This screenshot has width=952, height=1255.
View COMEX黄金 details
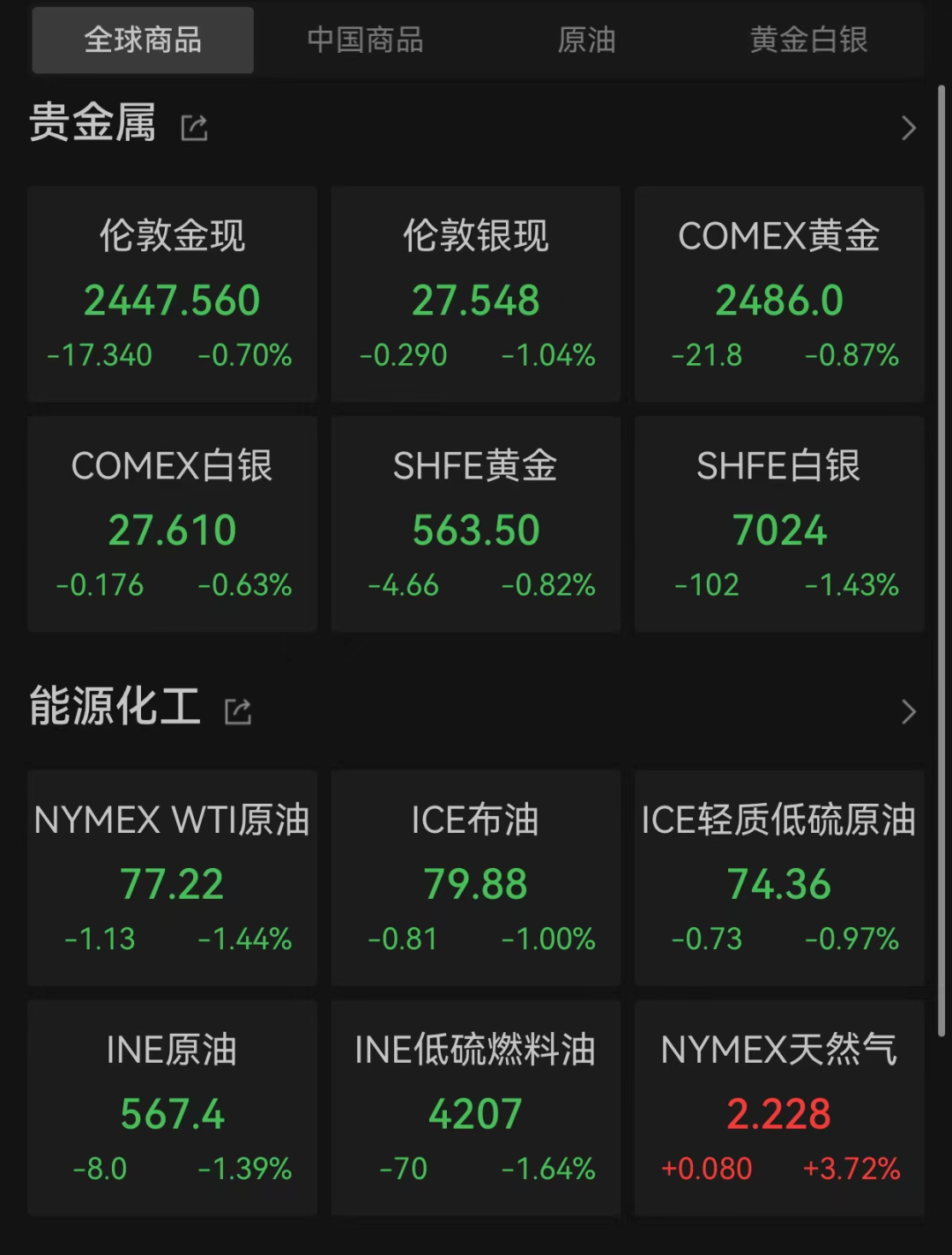(779, 294)
